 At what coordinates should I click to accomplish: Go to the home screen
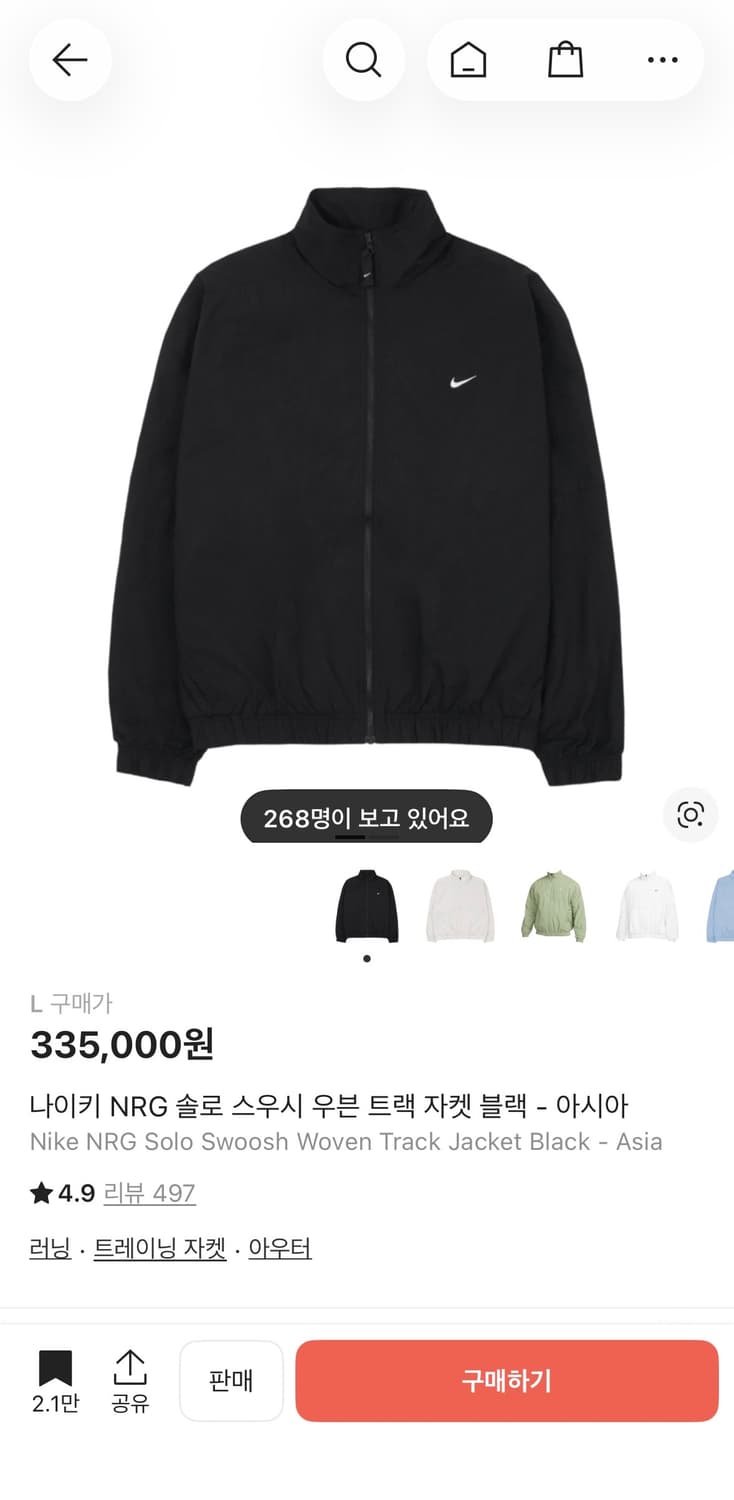click(x=468, y=59)
